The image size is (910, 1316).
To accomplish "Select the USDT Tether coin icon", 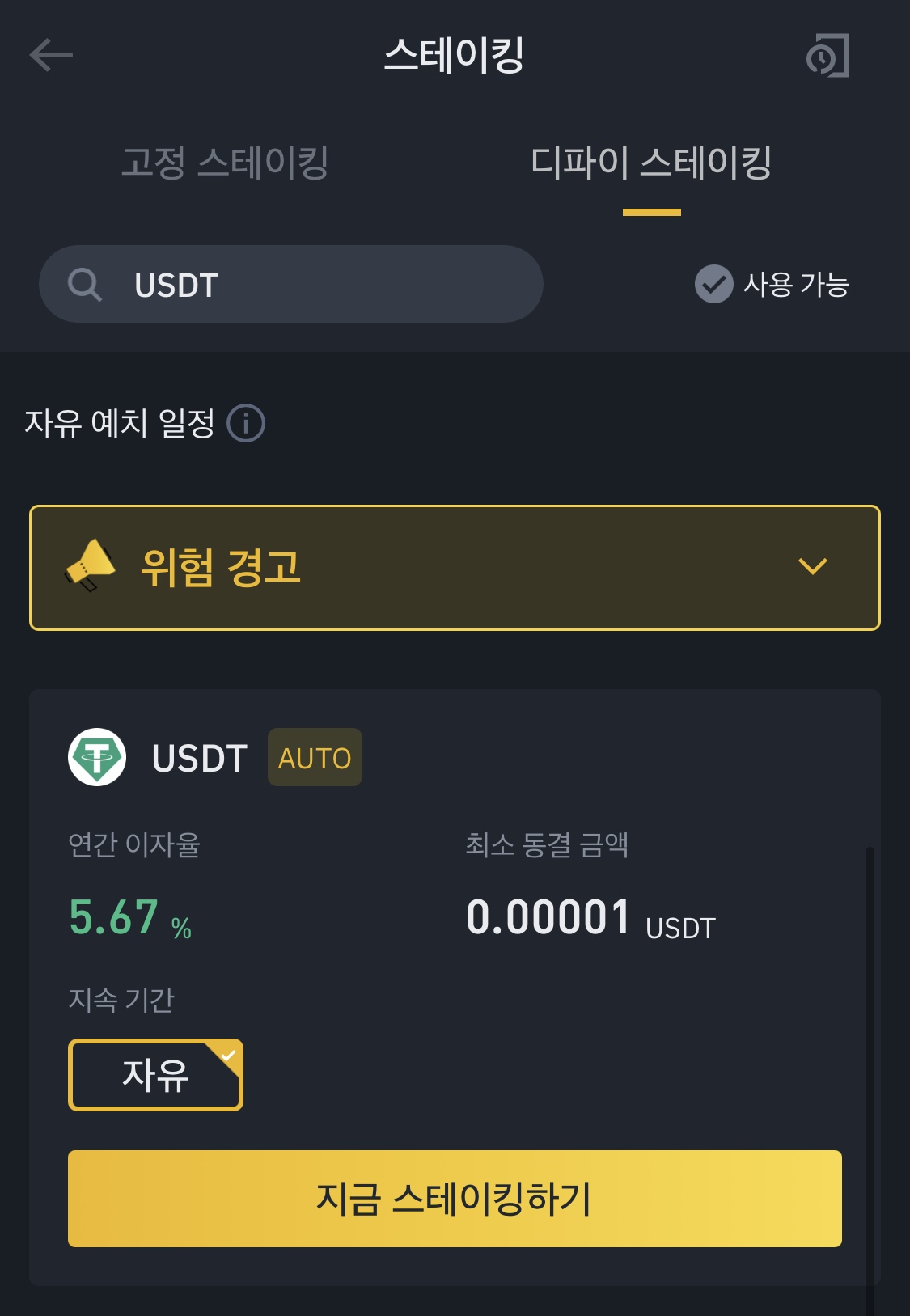I will coord(97,758).
